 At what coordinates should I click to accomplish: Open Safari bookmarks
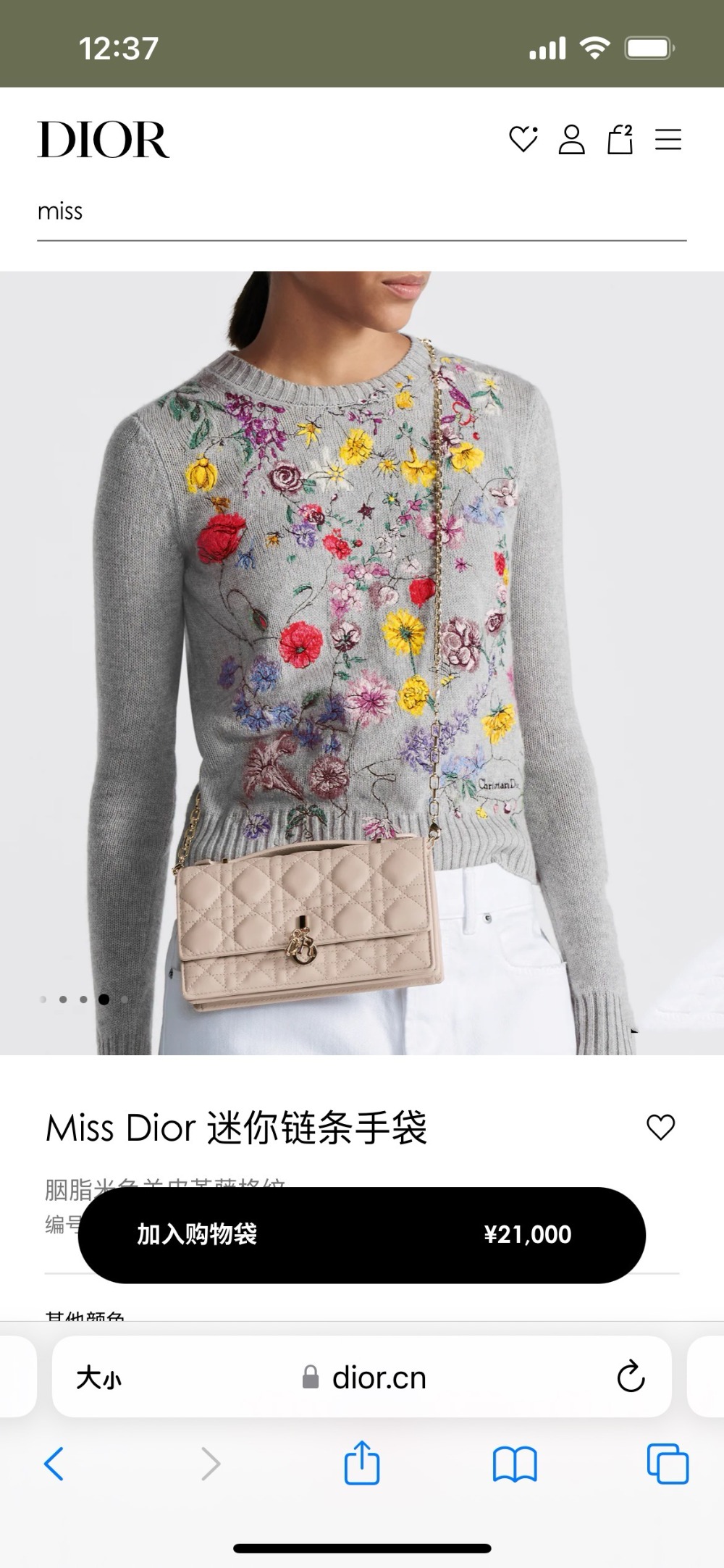point(514,1464)
